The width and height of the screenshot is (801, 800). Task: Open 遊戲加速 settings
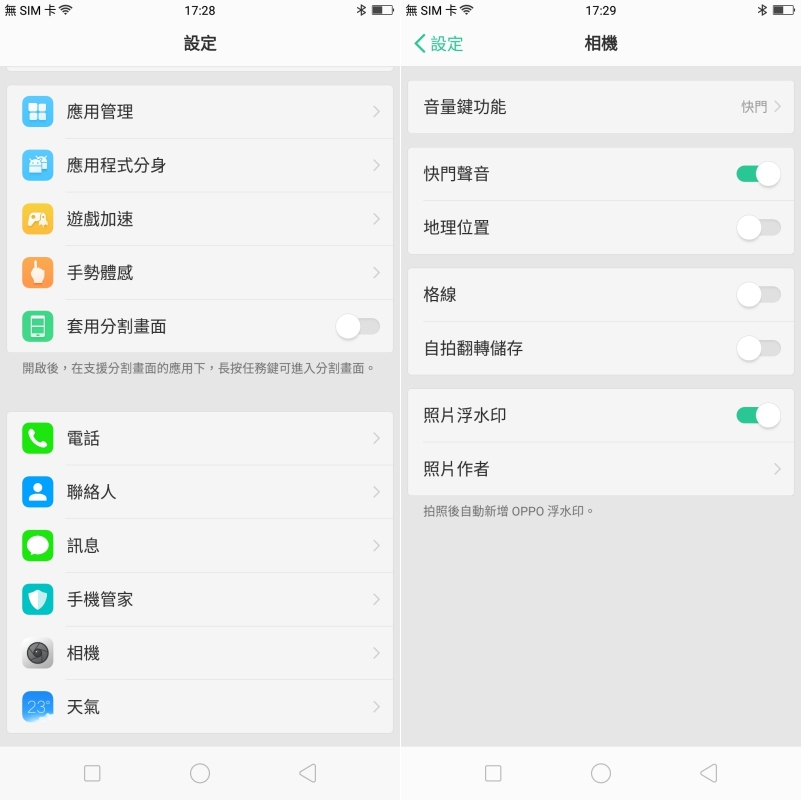tap(200, 219)
